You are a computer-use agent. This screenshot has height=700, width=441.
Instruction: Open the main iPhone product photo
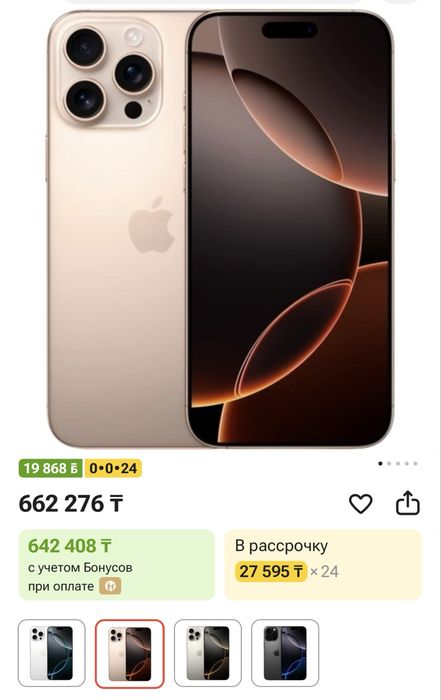coord(220,229)
